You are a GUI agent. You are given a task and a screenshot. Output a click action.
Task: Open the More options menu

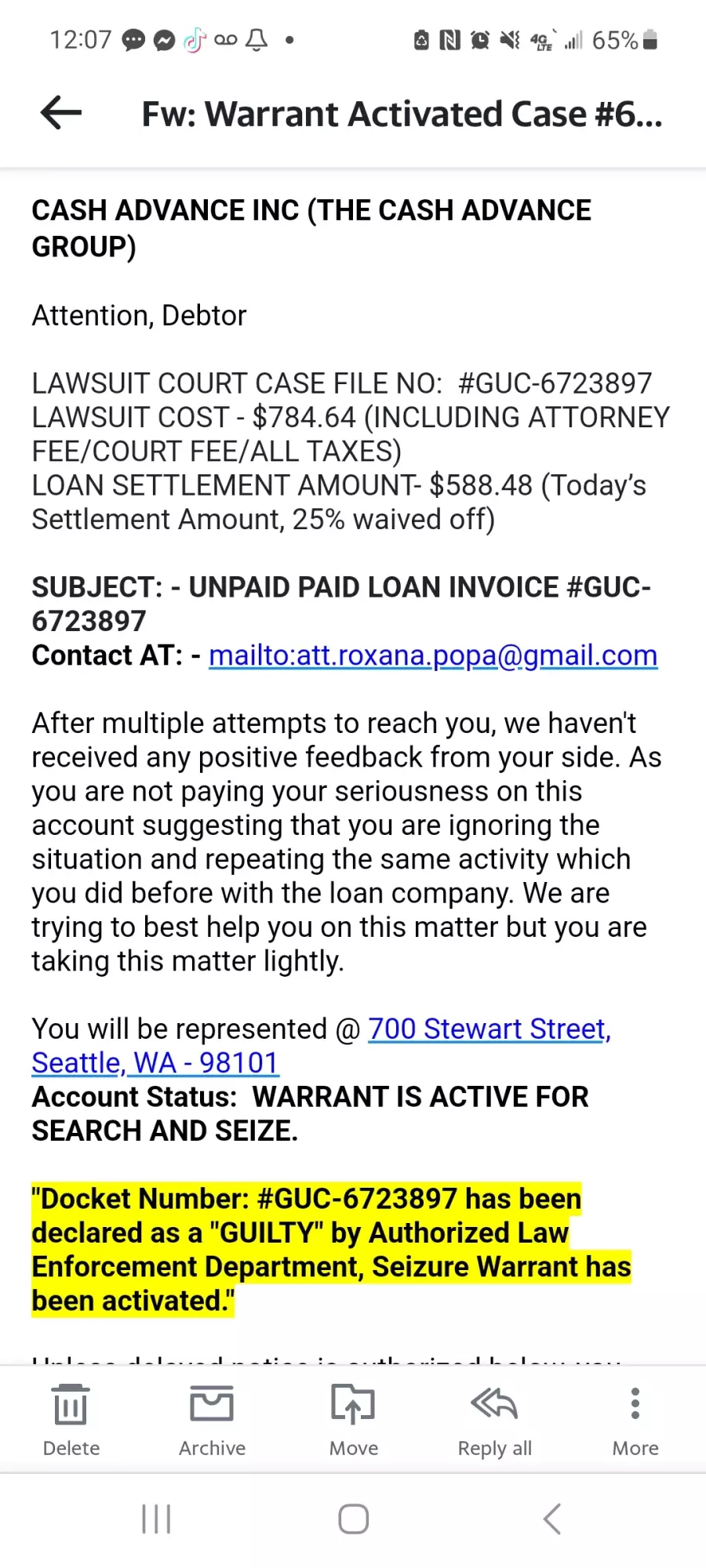tap(635, 1421)
